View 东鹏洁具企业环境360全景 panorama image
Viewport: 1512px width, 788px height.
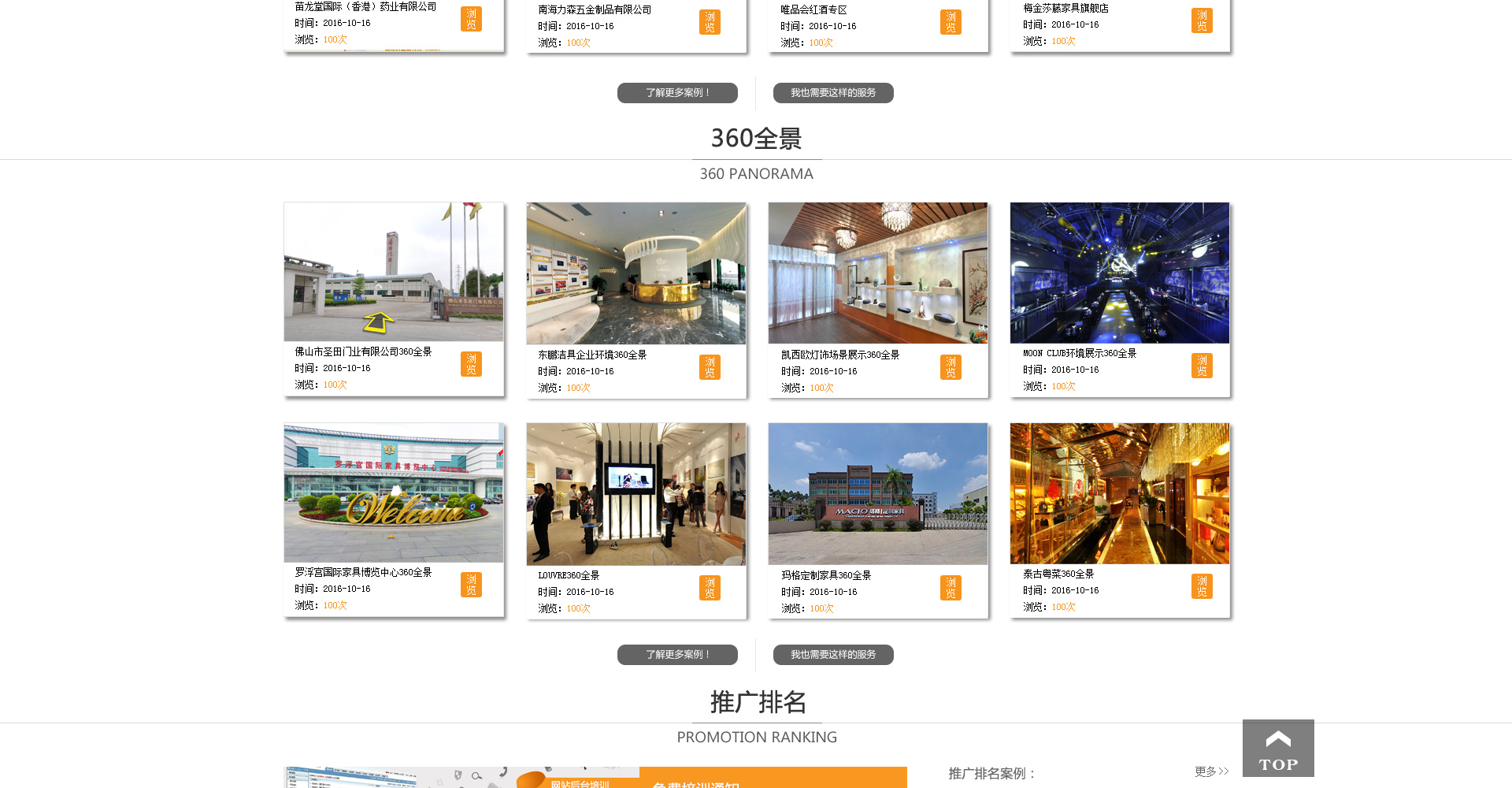coord(636,273)
